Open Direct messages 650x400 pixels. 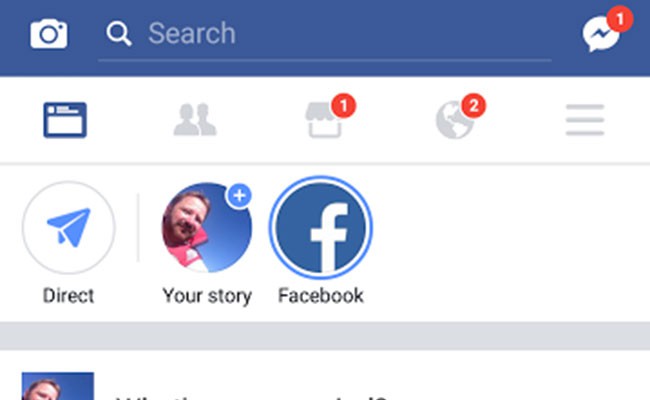68,228
